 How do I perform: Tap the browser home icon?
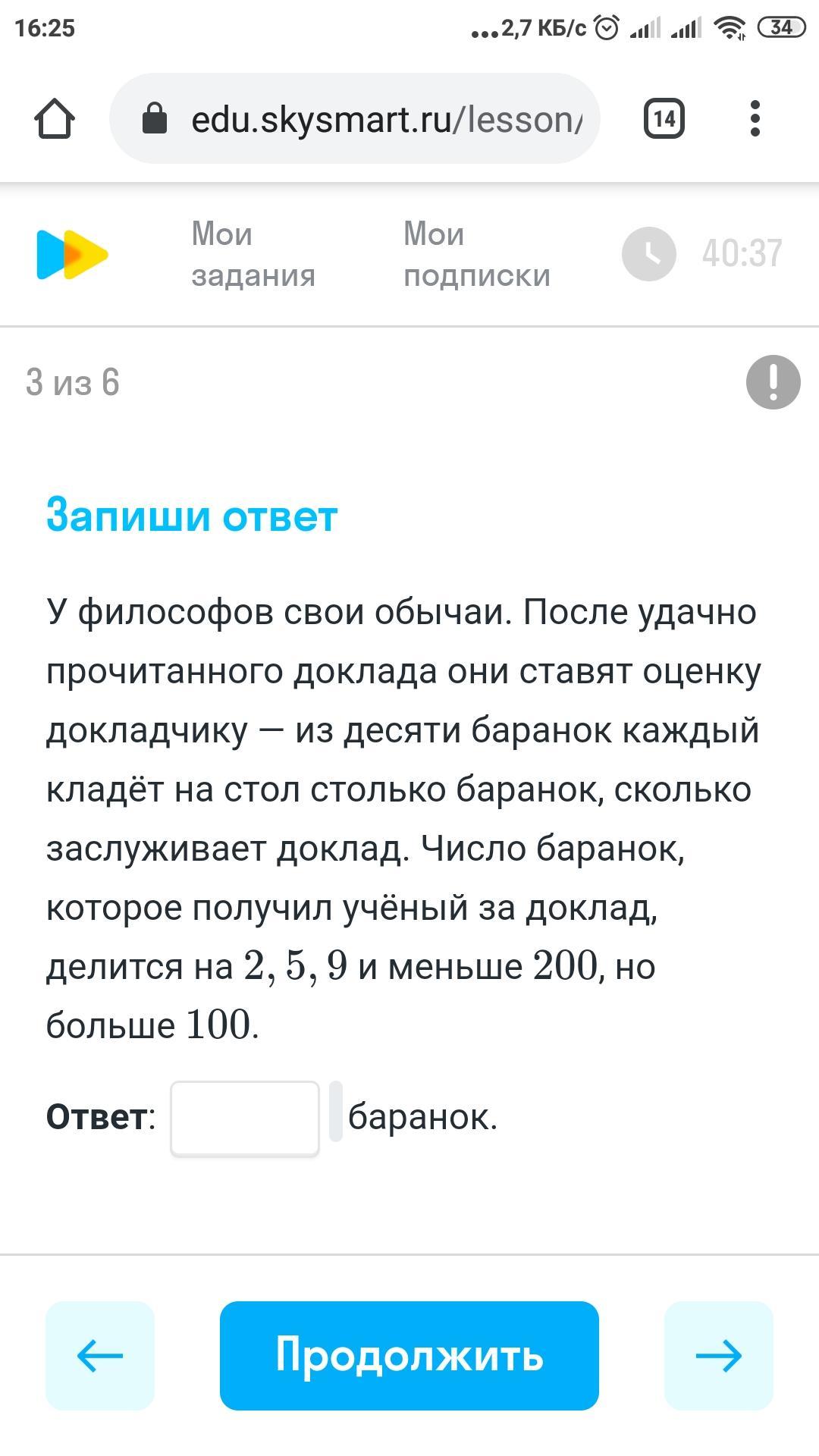tap(55, 119)
